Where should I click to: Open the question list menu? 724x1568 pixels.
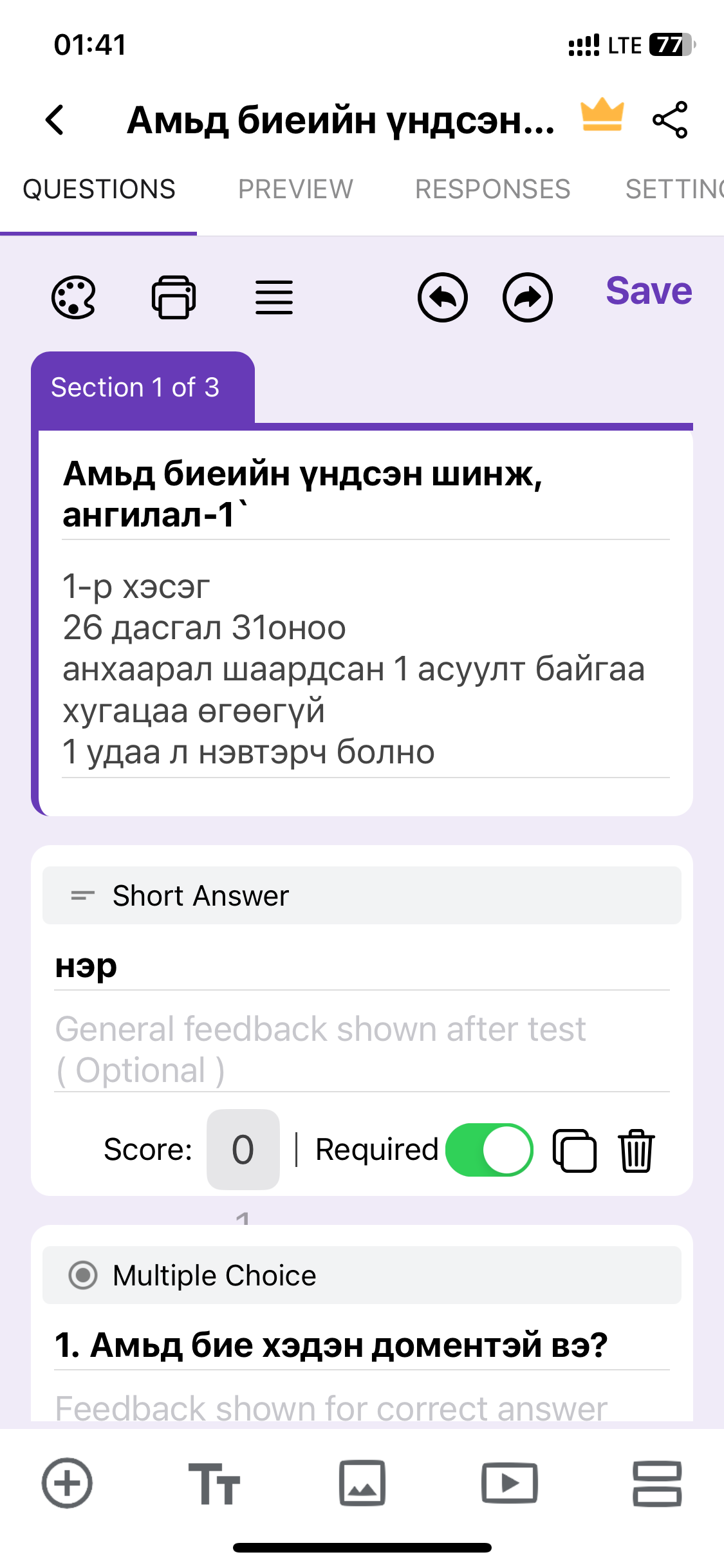click(274, 297)
